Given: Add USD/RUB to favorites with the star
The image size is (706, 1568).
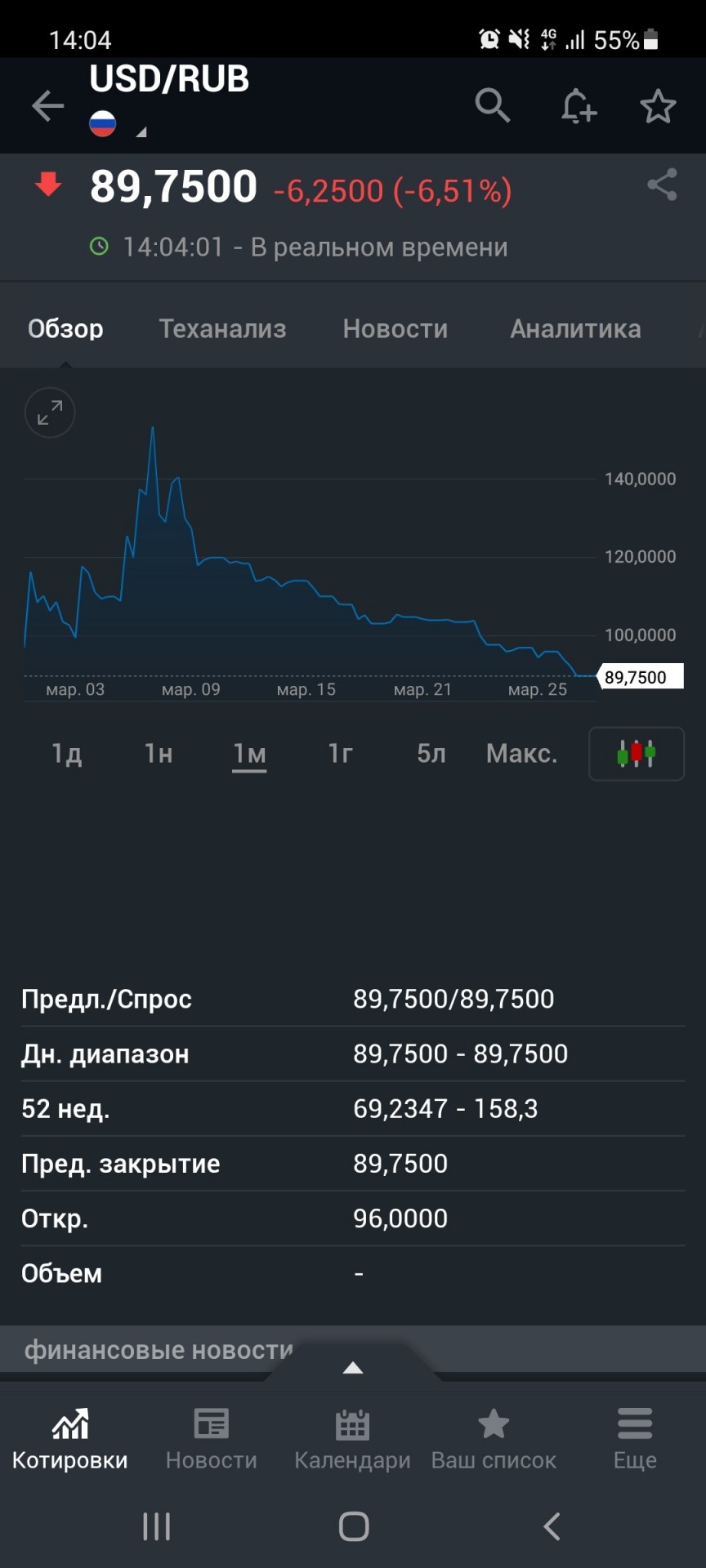Looking at the screenshot, I should (658, 106).
